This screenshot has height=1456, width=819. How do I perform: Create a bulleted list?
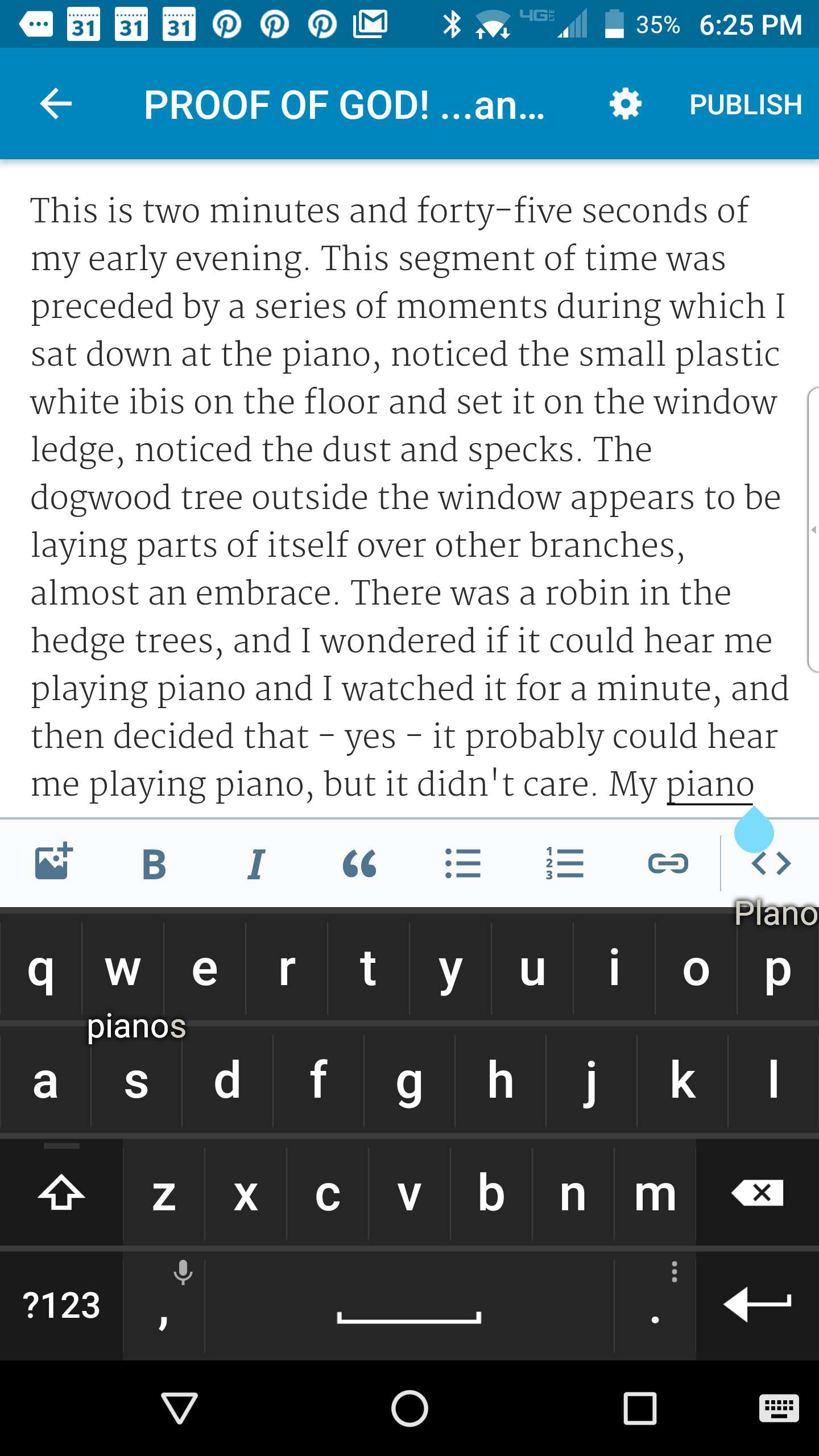click(462, 863)
